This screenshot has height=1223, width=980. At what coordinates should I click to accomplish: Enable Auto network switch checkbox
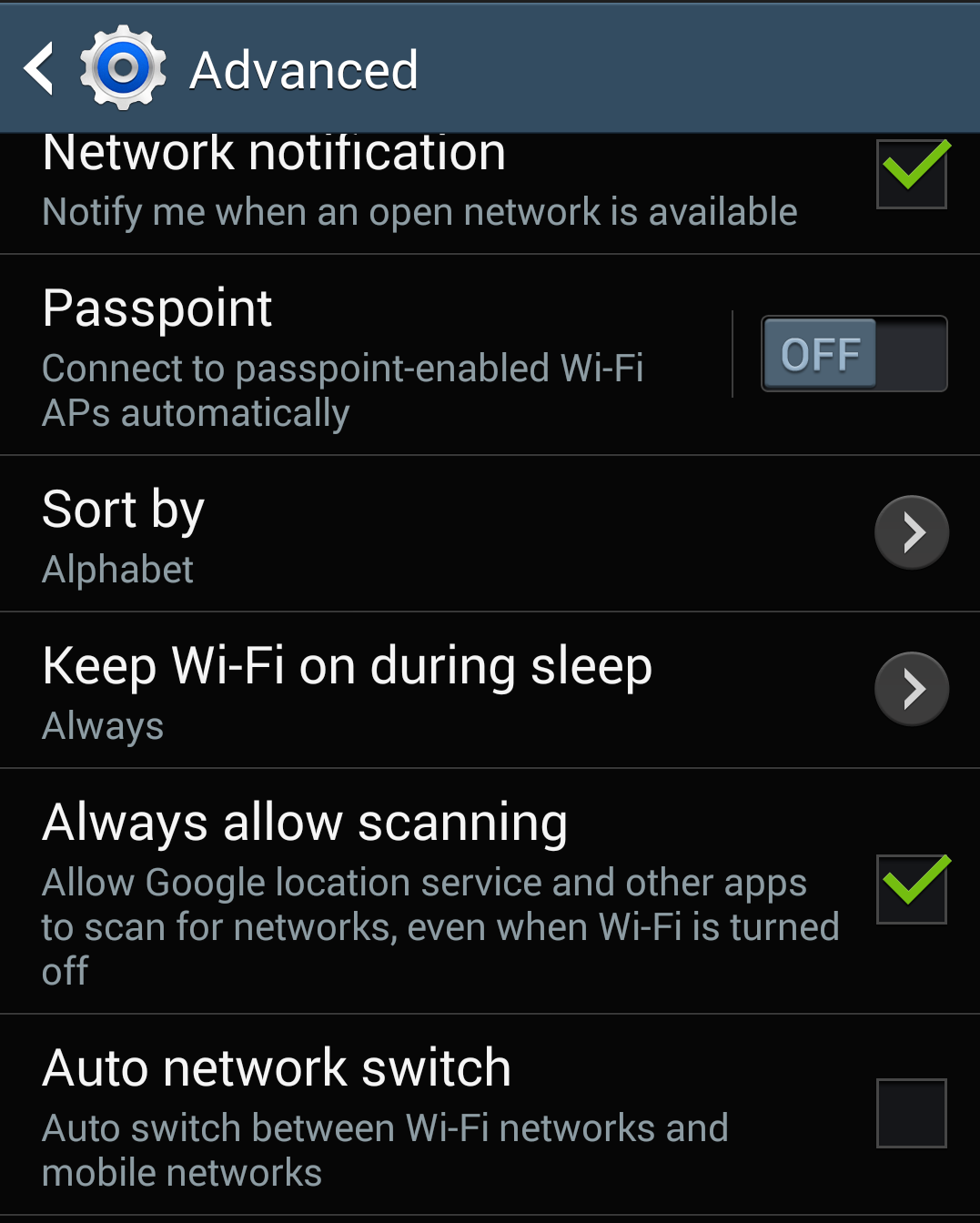coord(911,1113)
